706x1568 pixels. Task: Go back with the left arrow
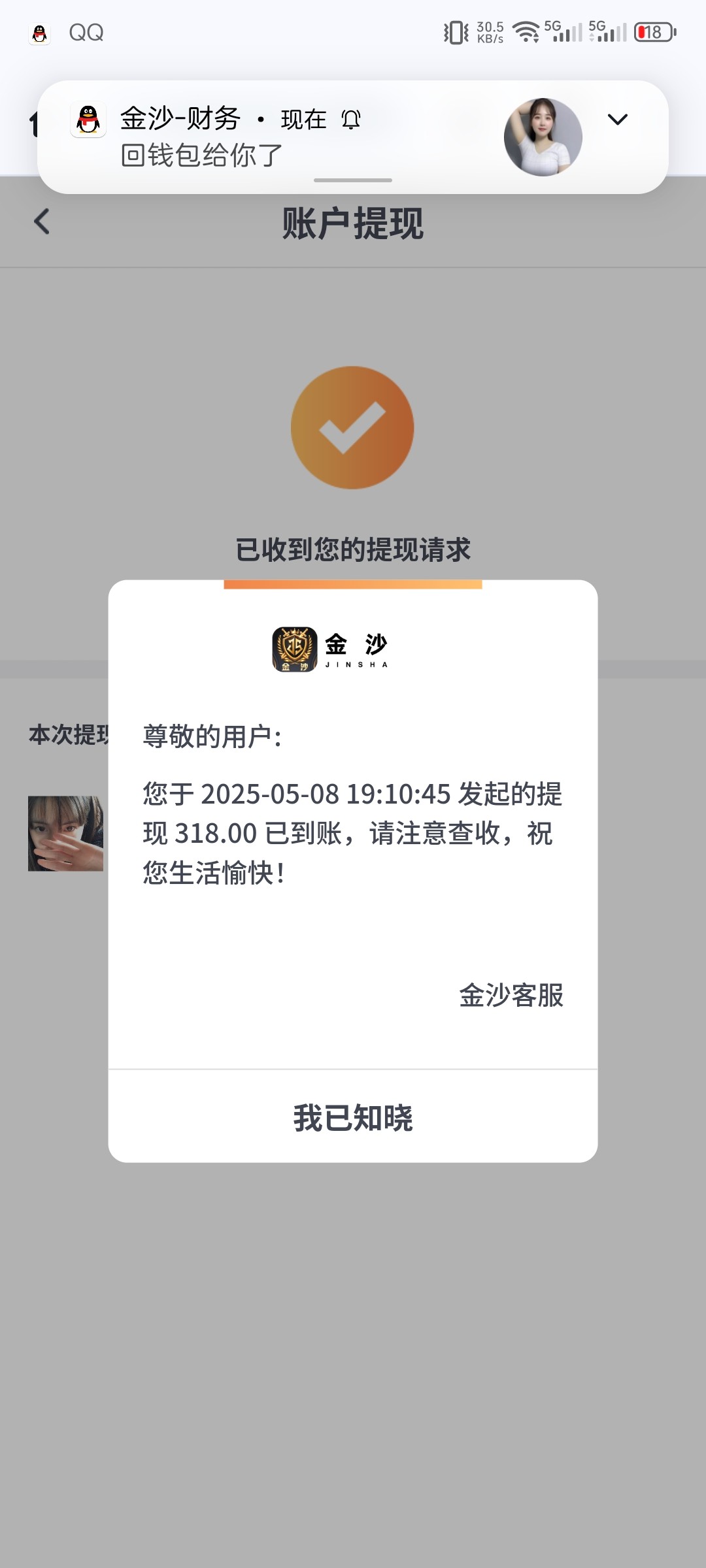42,222
